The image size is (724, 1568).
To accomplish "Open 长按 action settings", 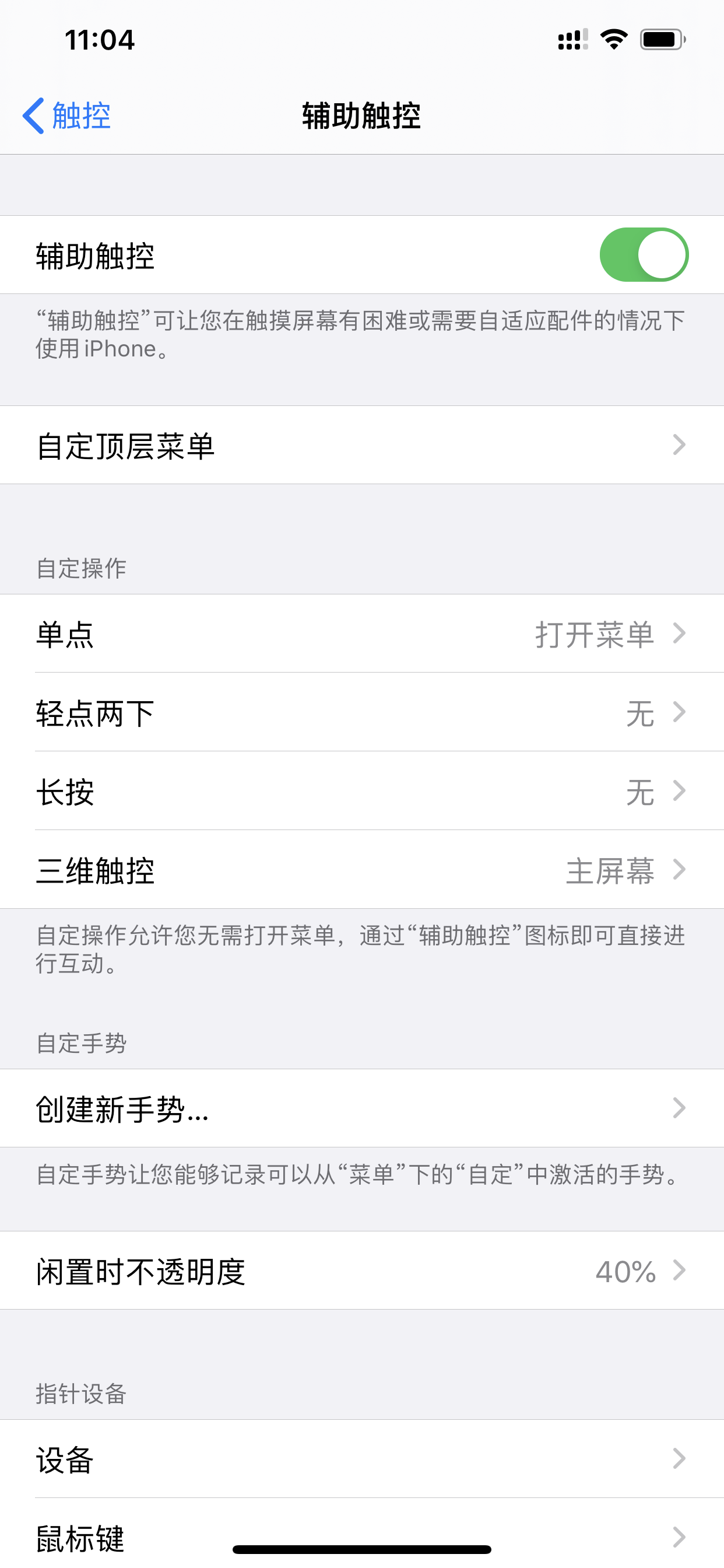I will pyautogui.click(x=361, y=790).
